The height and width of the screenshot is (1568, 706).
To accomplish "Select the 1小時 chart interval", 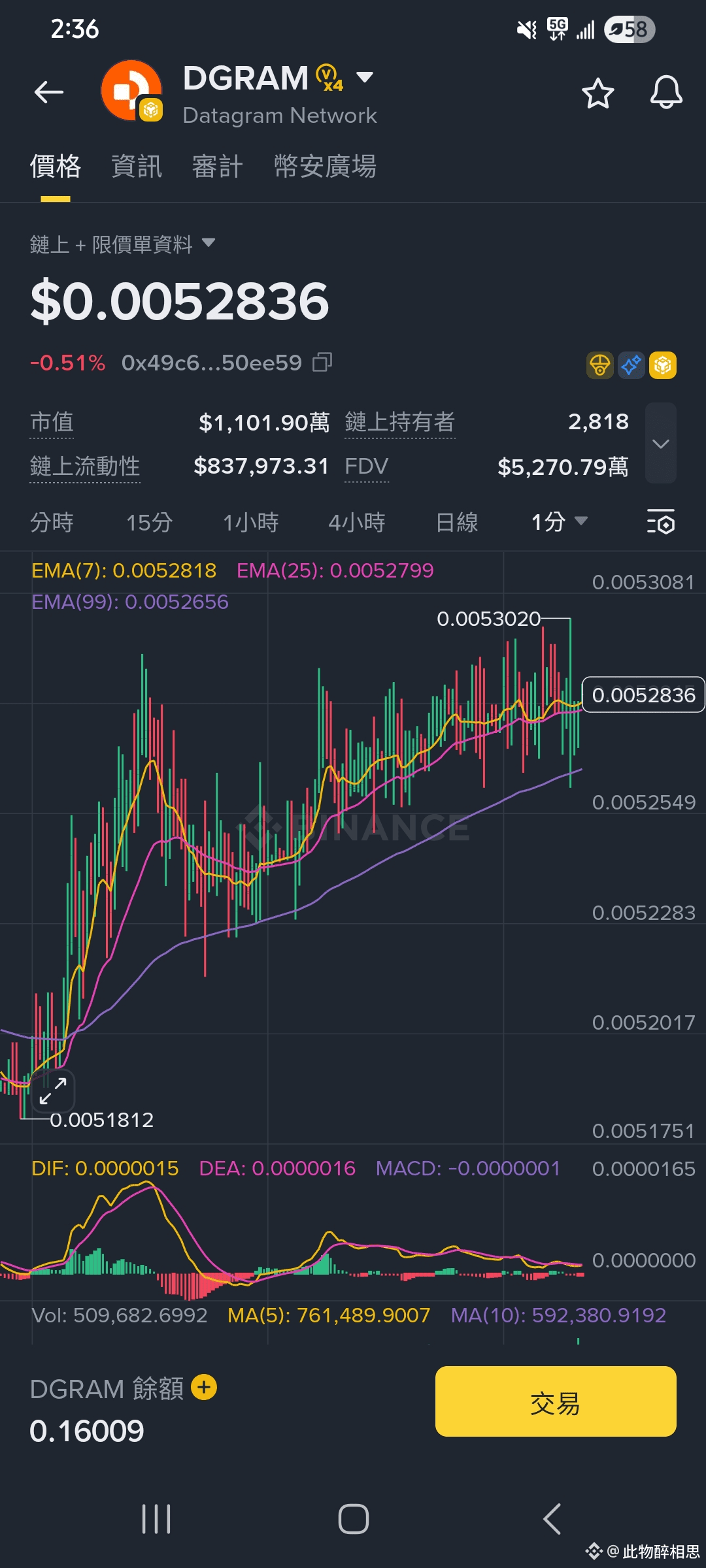I will tap(250, 522).
